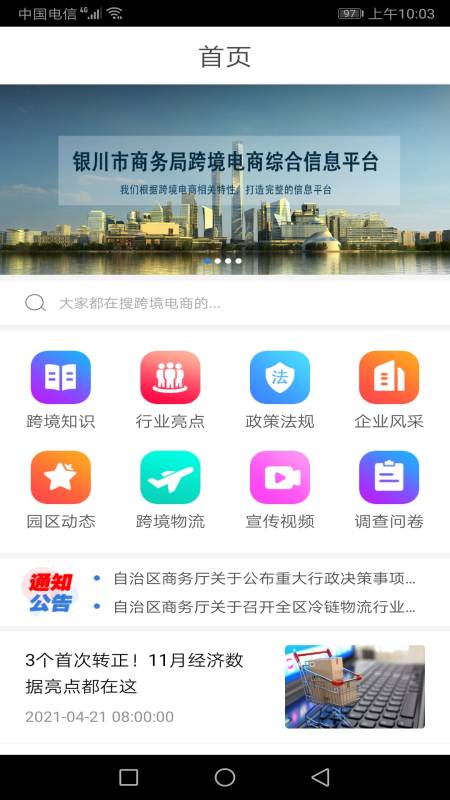
Task: Open 行业亮点 section
Action: tap(170, 390)
